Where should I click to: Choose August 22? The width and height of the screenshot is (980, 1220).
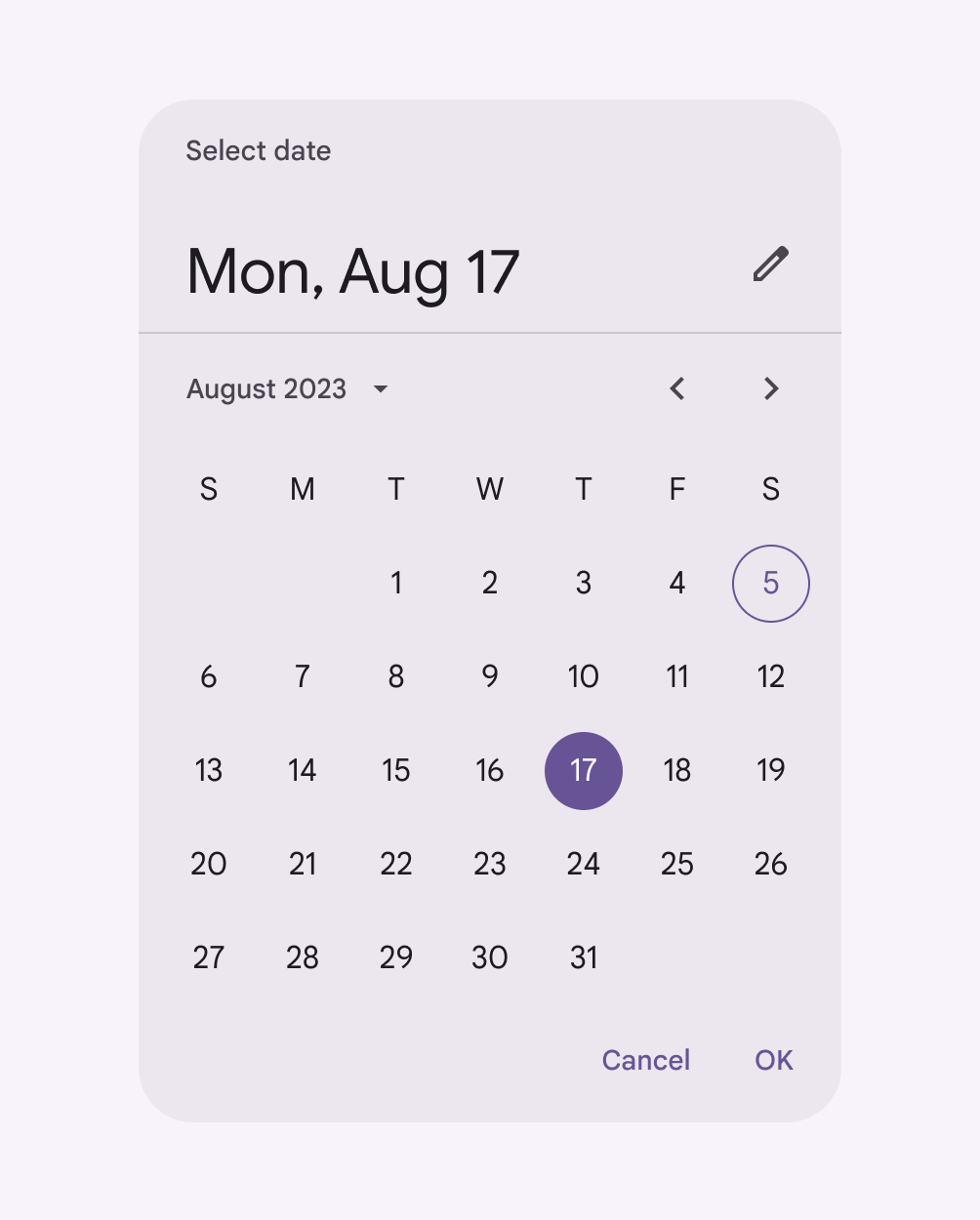pos(396,865)
